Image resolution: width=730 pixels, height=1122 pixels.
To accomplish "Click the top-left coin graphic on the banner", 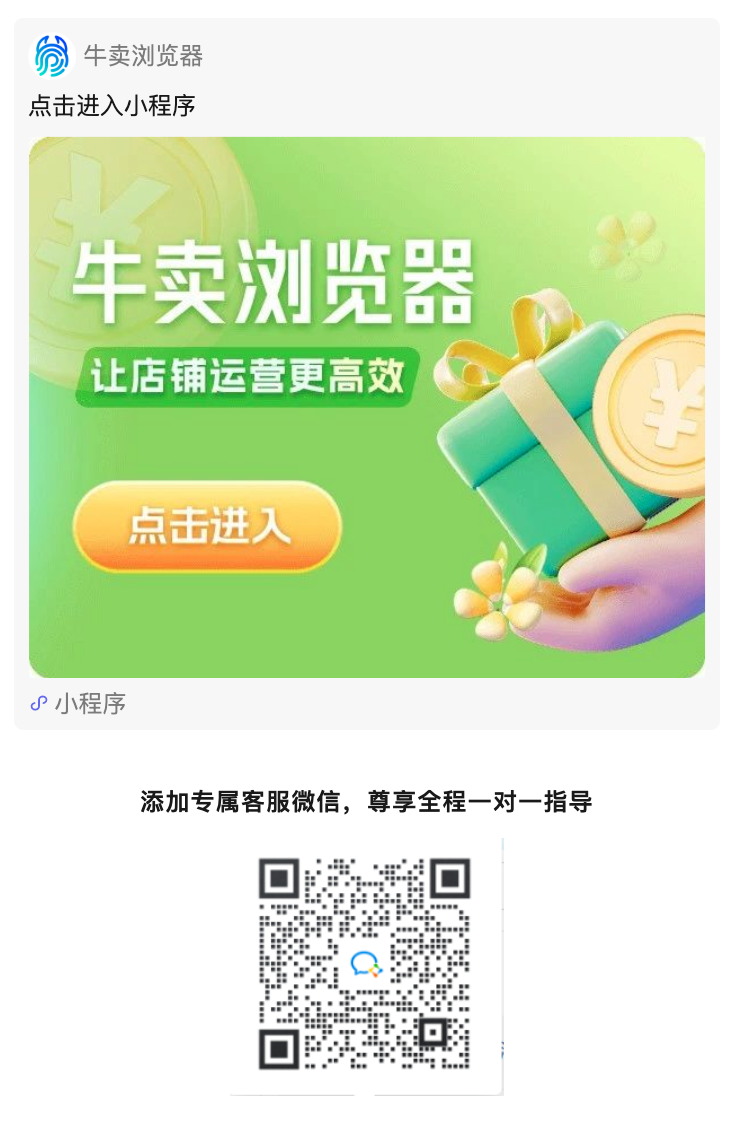I will pos(100,210).
